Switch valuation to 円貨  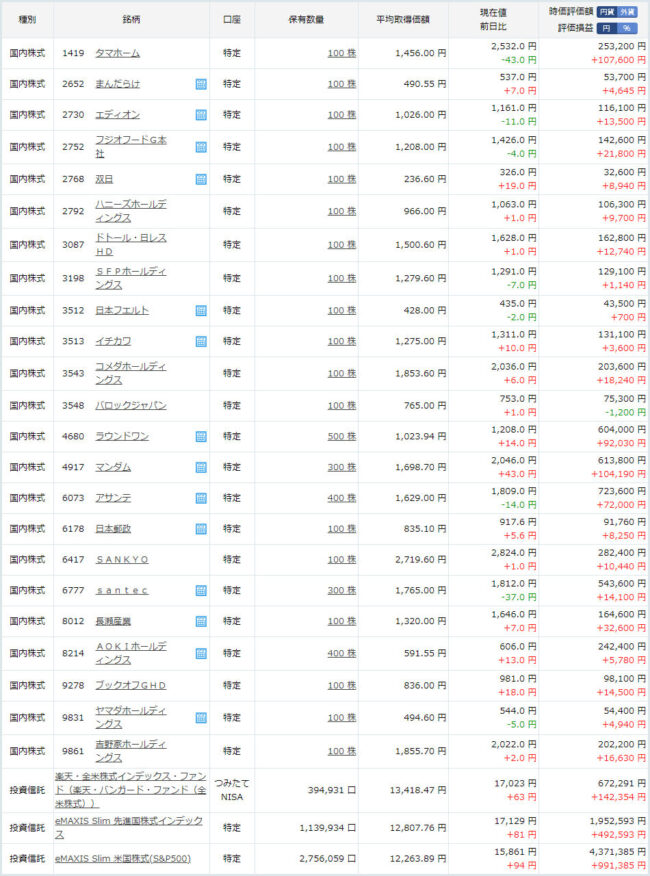607,12
